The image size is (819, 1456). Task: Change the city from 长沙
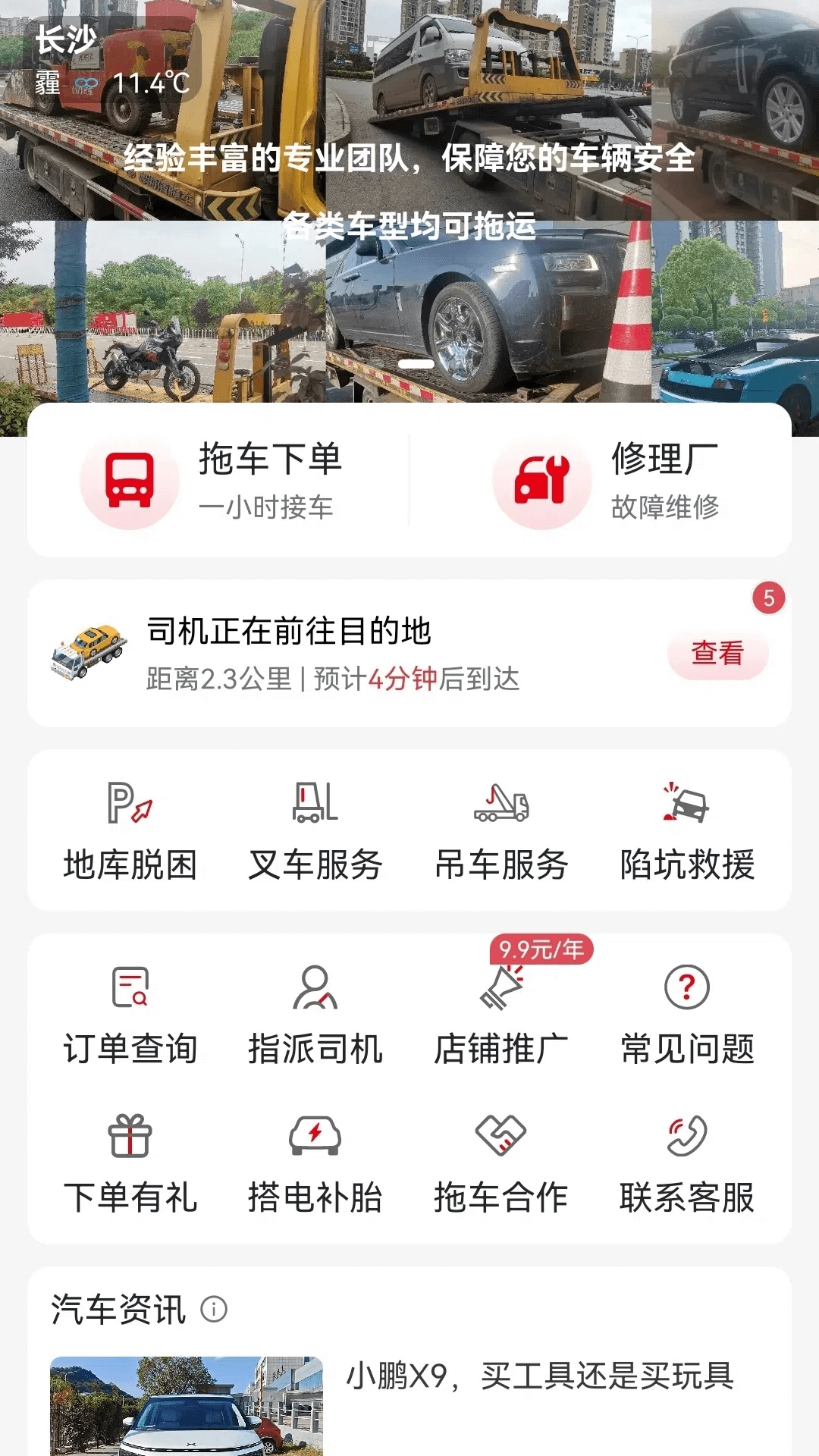click(67, 40)
